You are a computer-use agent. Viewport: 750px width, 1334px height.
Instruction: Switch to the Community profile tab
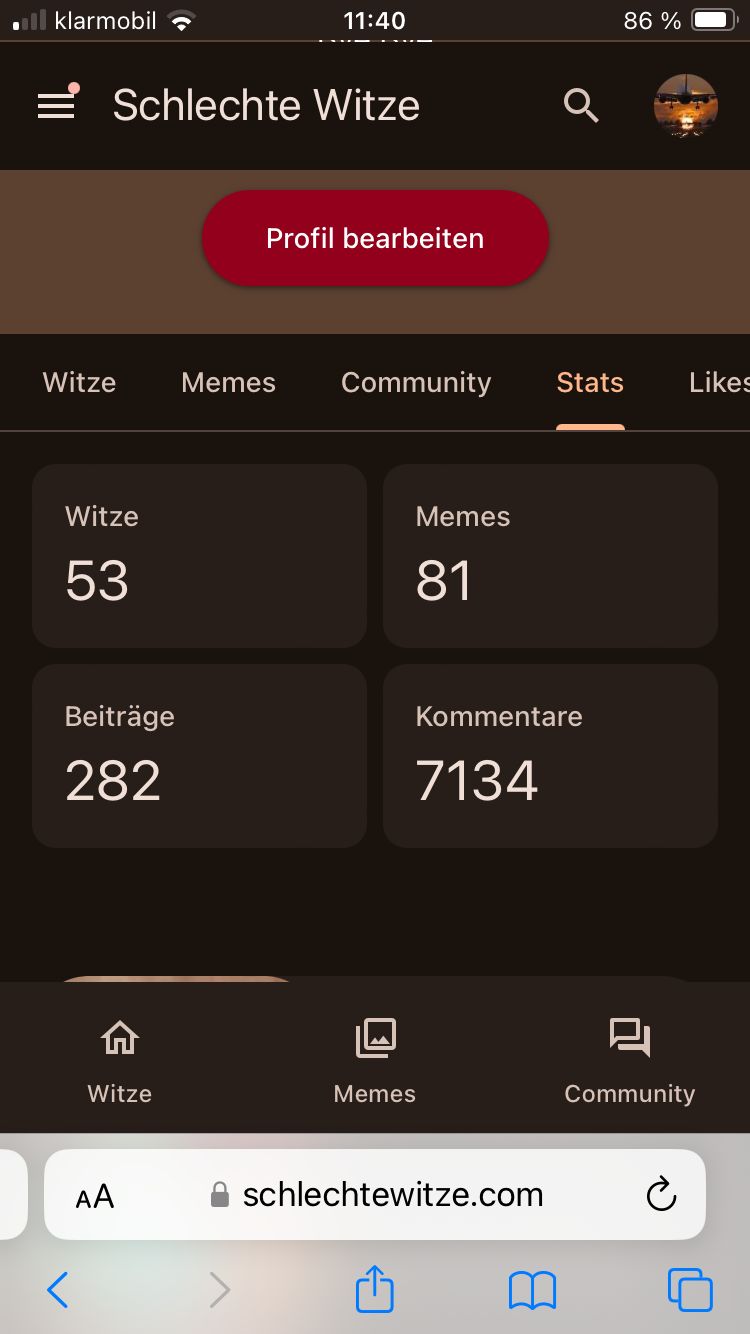pos(416,383)
